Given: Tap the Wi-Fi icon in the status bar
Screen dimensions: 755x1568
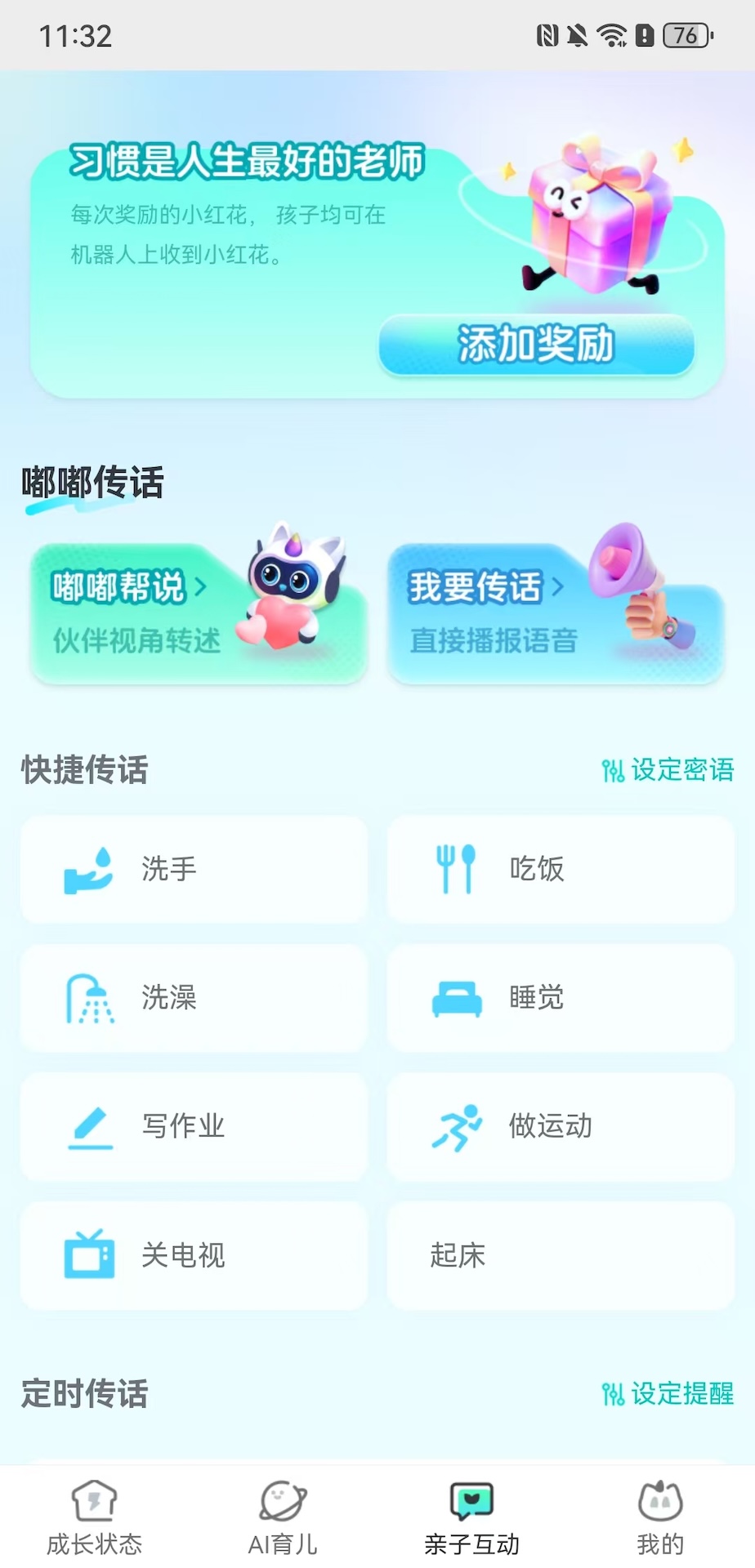Looking at the screenshot, I should tap(610, 35).
